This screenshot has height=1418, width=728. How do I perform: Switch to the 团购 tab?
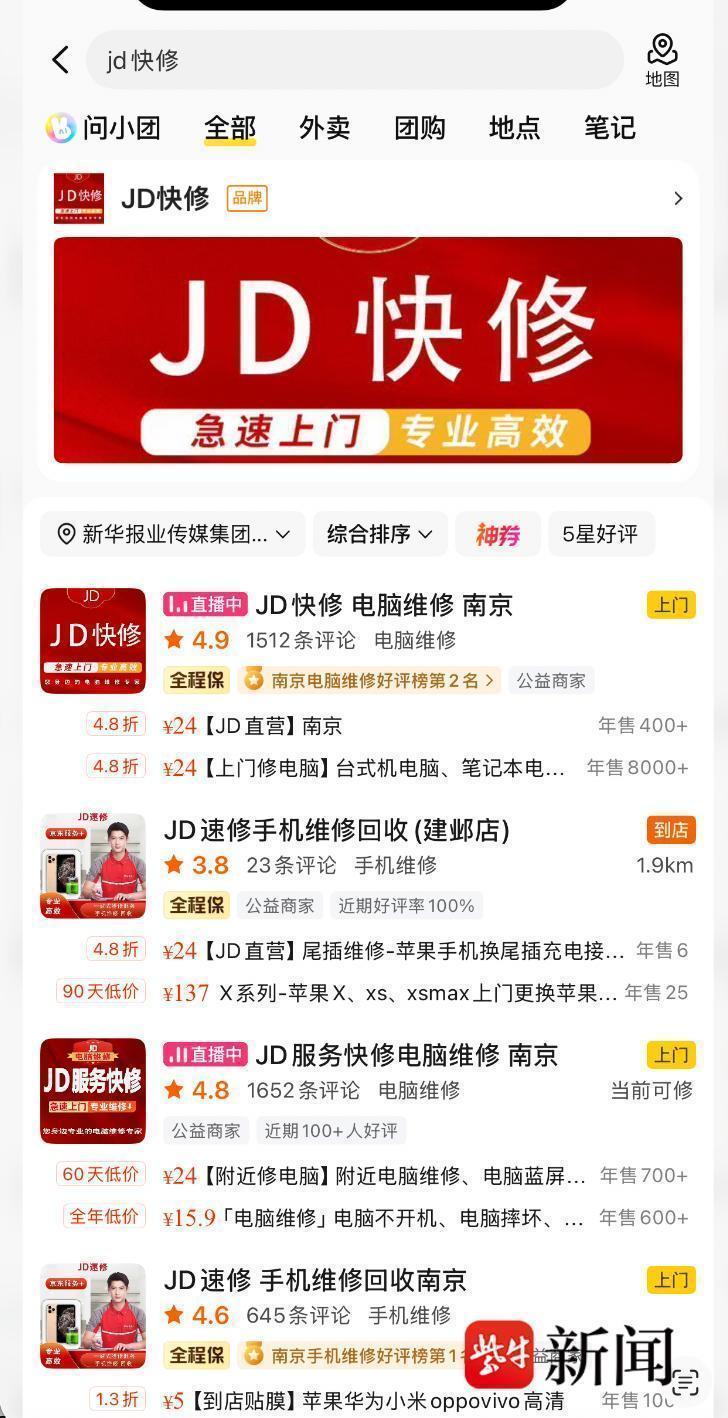tap(417, 128)
